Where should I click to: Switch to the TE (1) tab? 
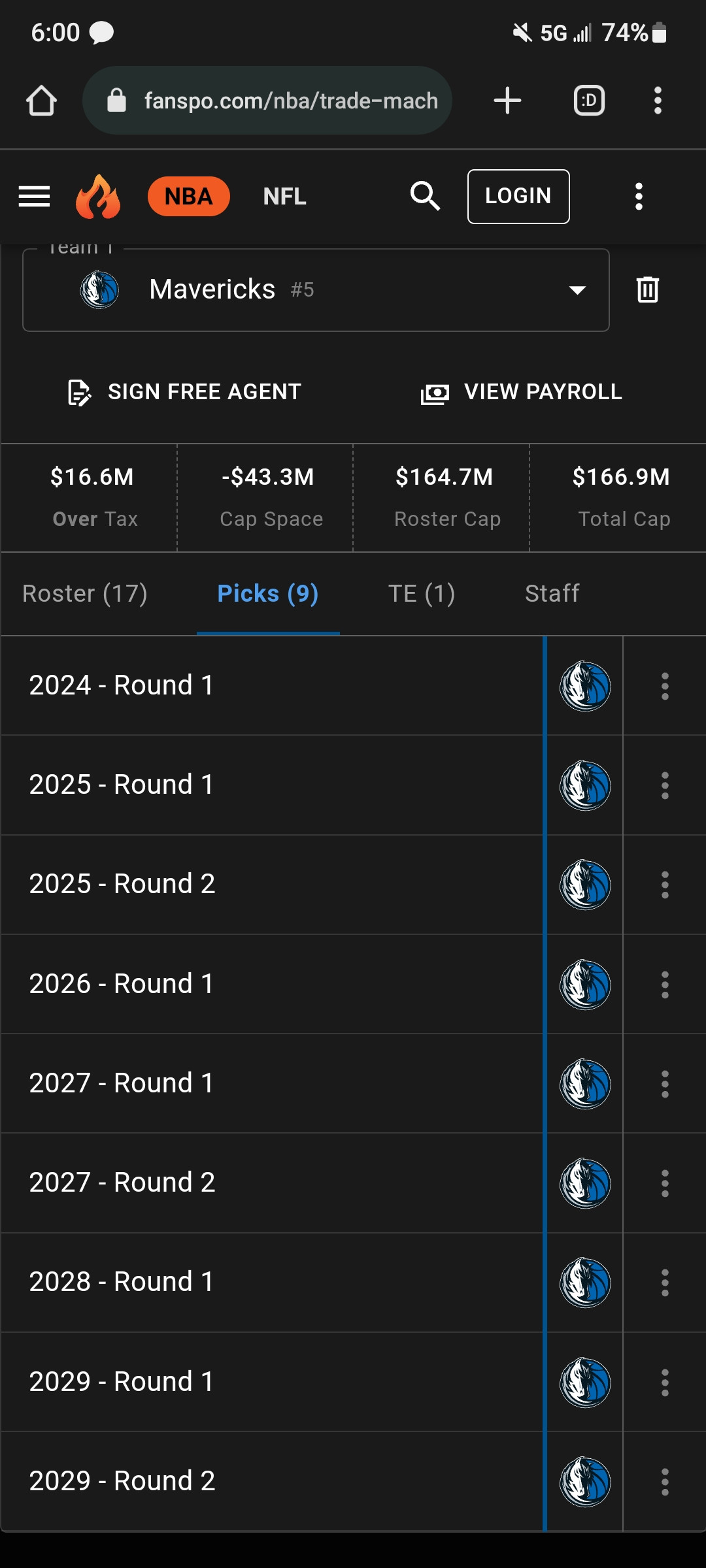(422, 593)
